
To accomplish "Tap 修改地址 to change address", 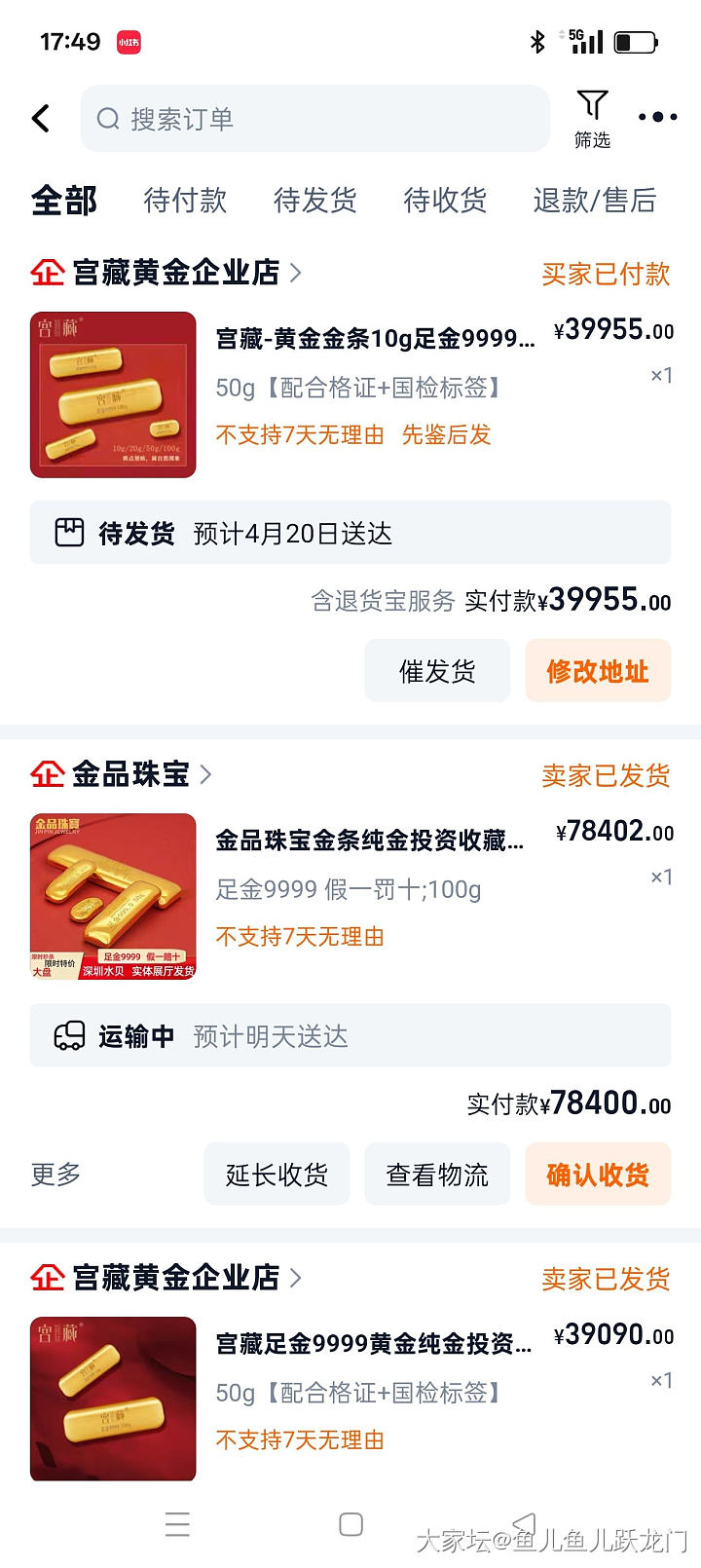I will click(x=598, y=671).
